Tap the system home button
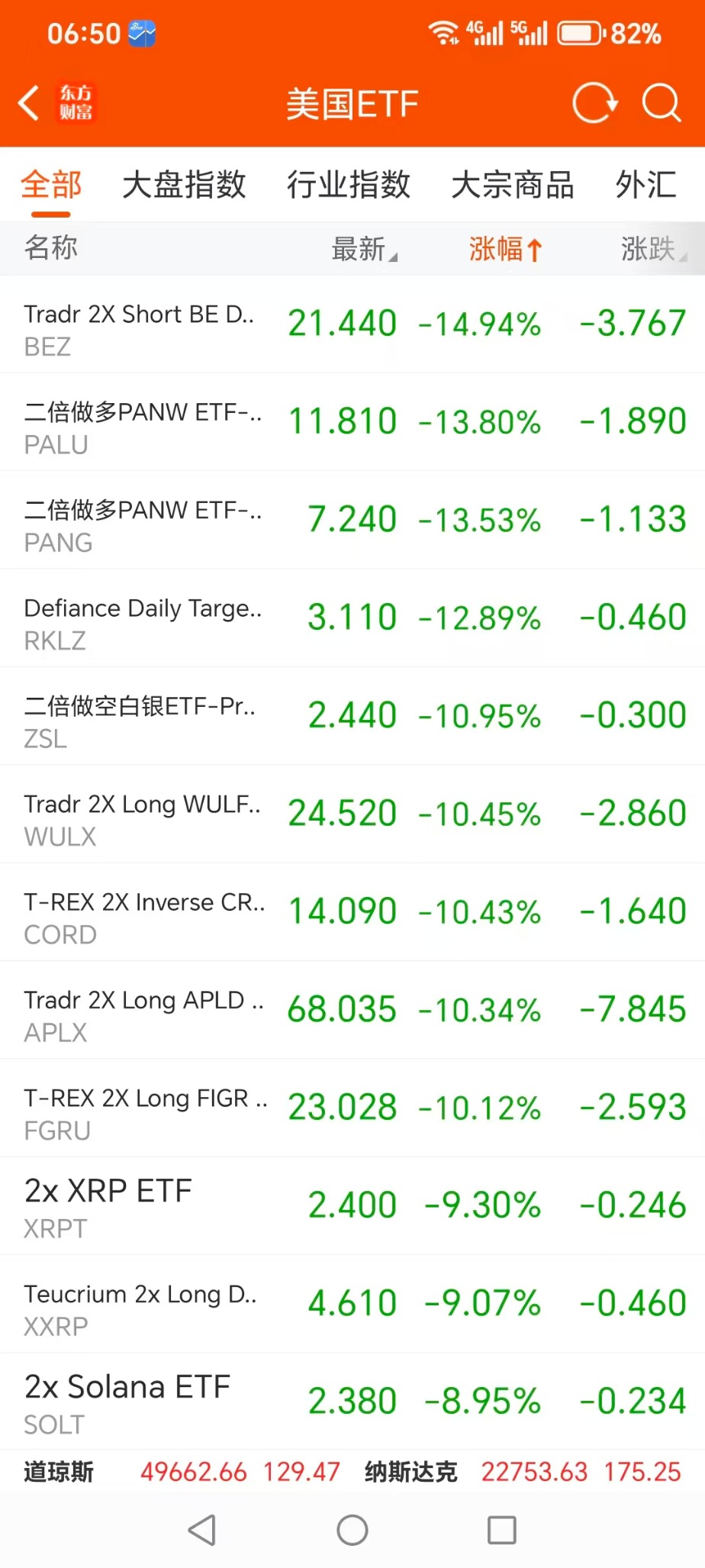The height and width of the screenshot is (1568, 705). pyautogui.click(x=352, y=1529)
